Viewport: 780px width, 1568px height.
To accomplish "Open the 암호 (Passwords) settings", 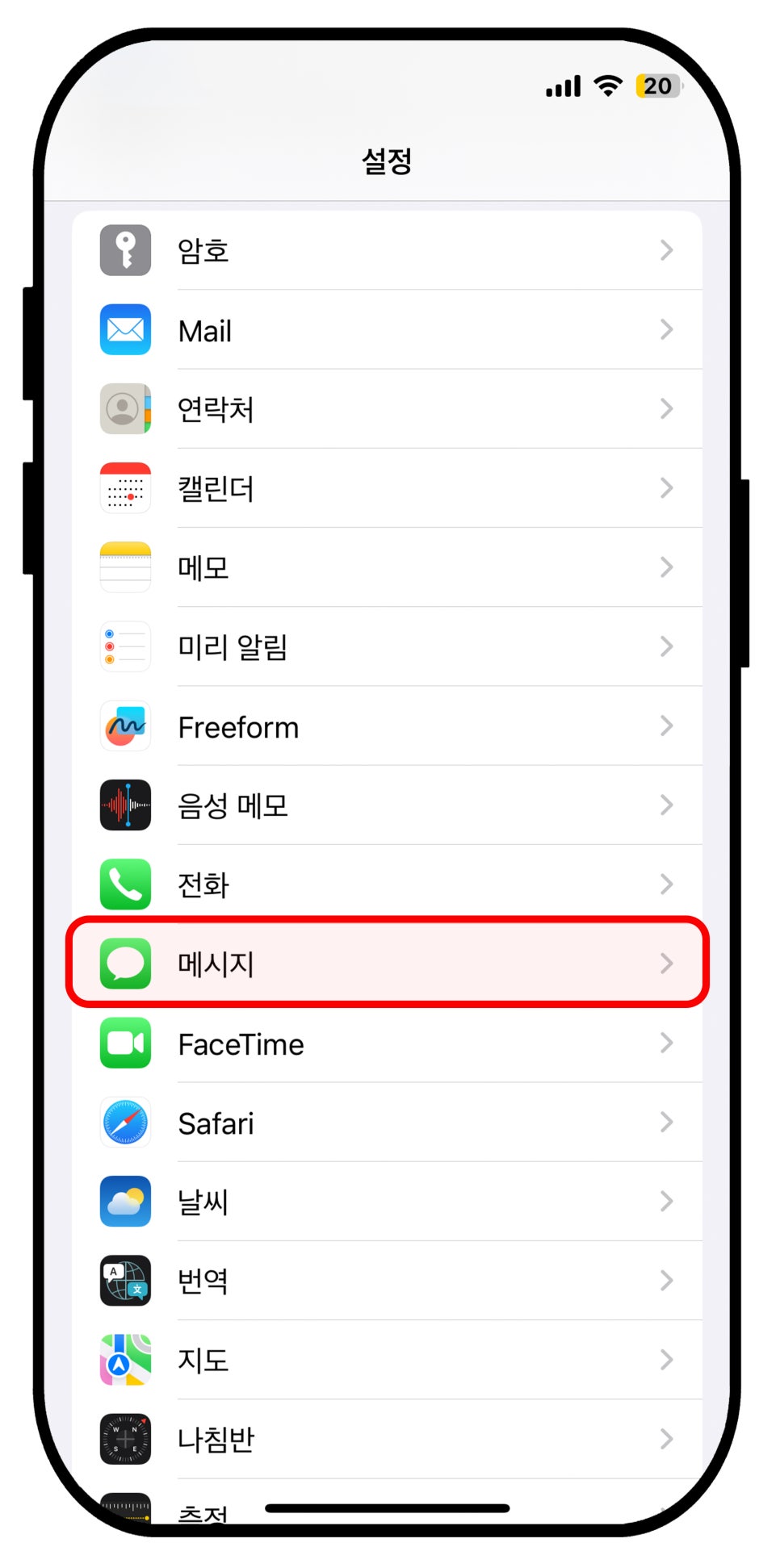I will [387, 250].
